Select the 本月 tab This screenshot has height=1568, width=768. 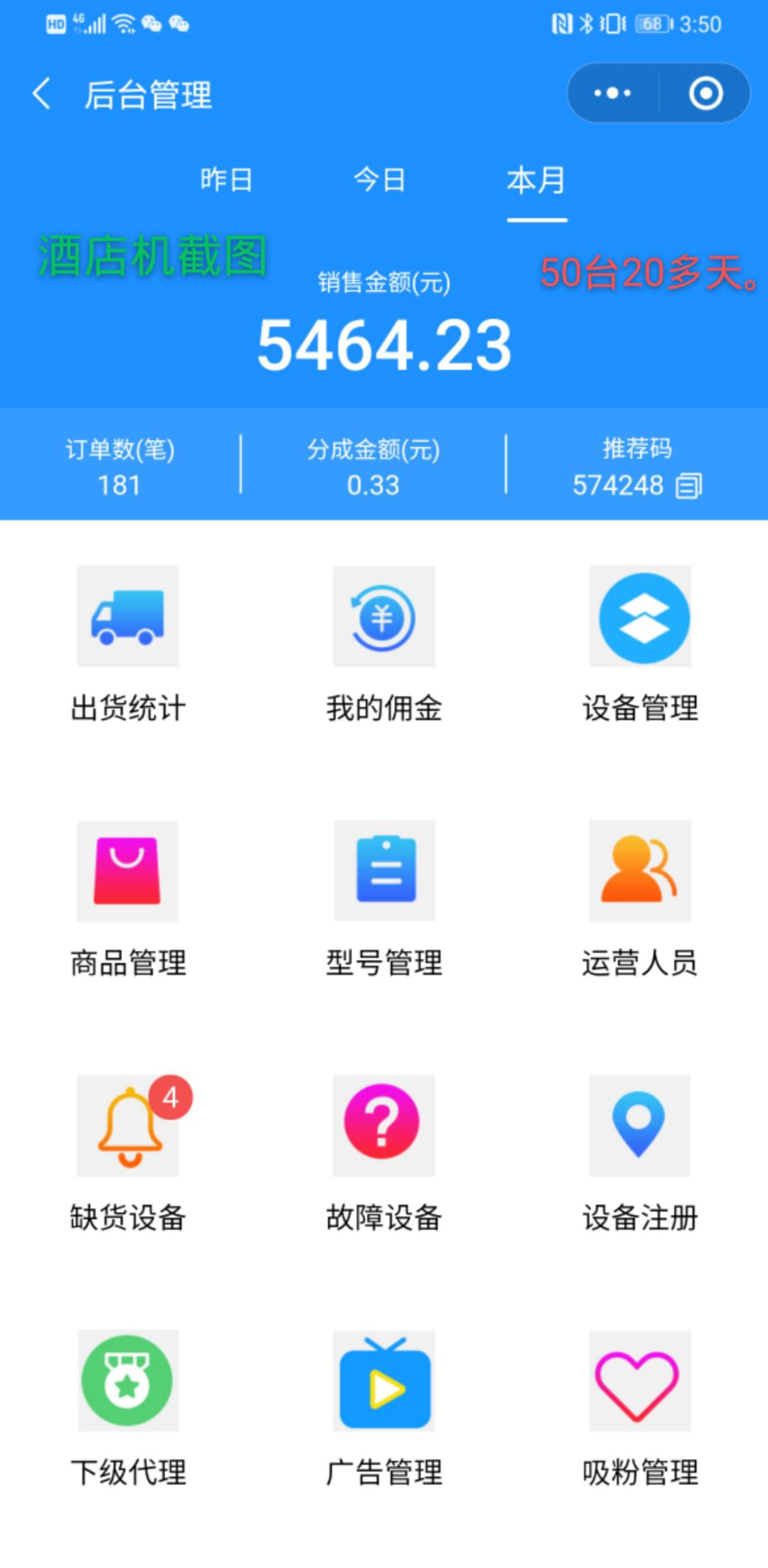pos(536,180)
